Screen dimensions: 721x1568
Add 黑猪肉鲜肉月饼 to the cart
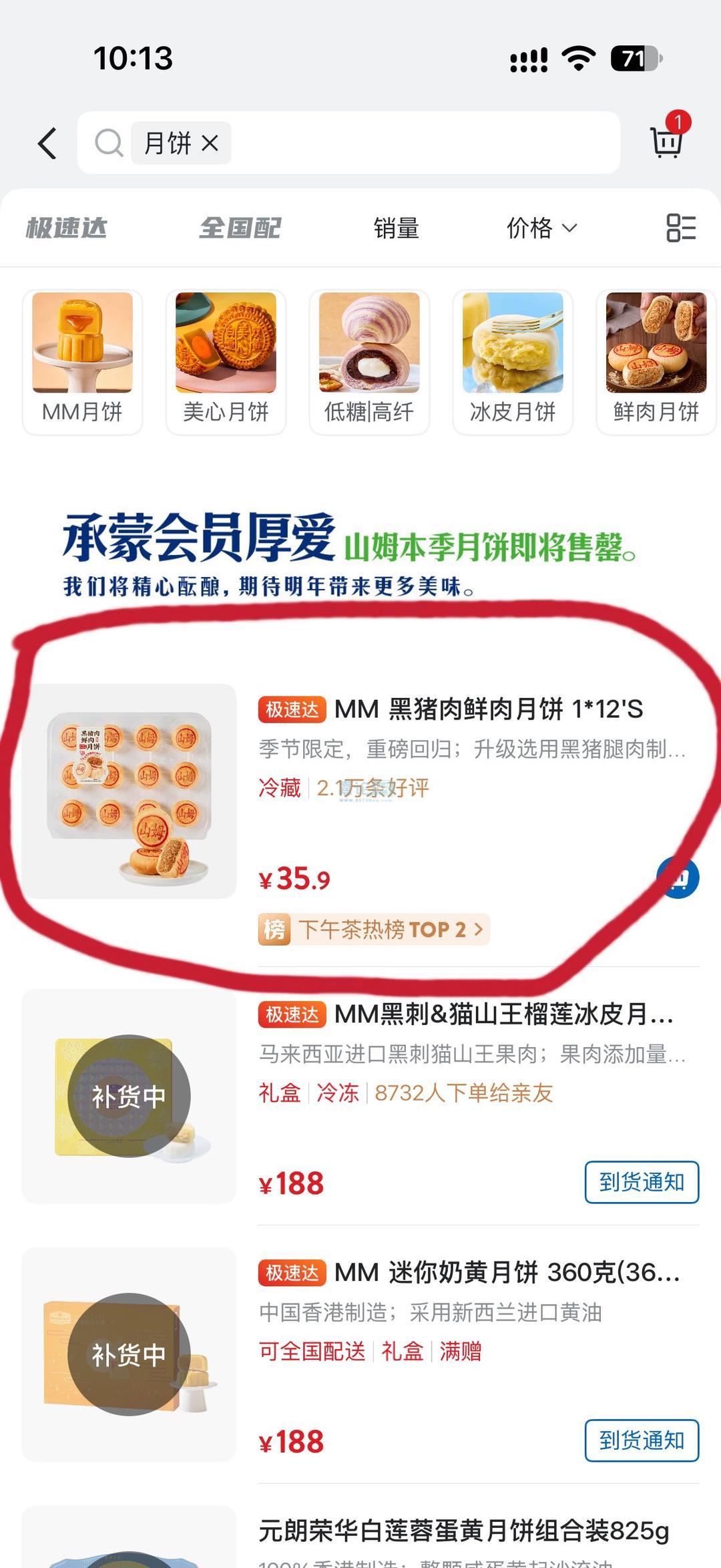coord(678,877)
